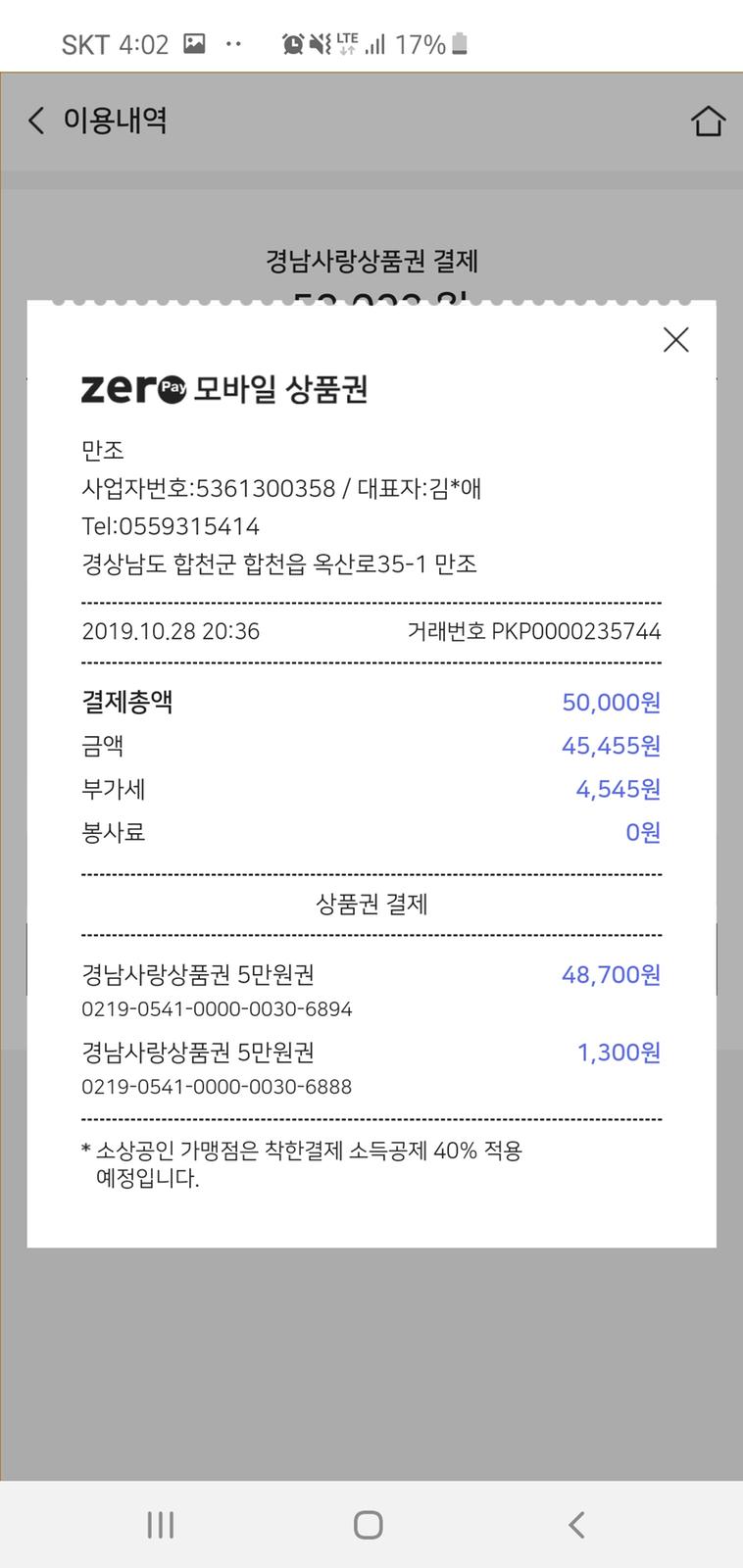Tap the home icon in the top bar

pos(709,120)
